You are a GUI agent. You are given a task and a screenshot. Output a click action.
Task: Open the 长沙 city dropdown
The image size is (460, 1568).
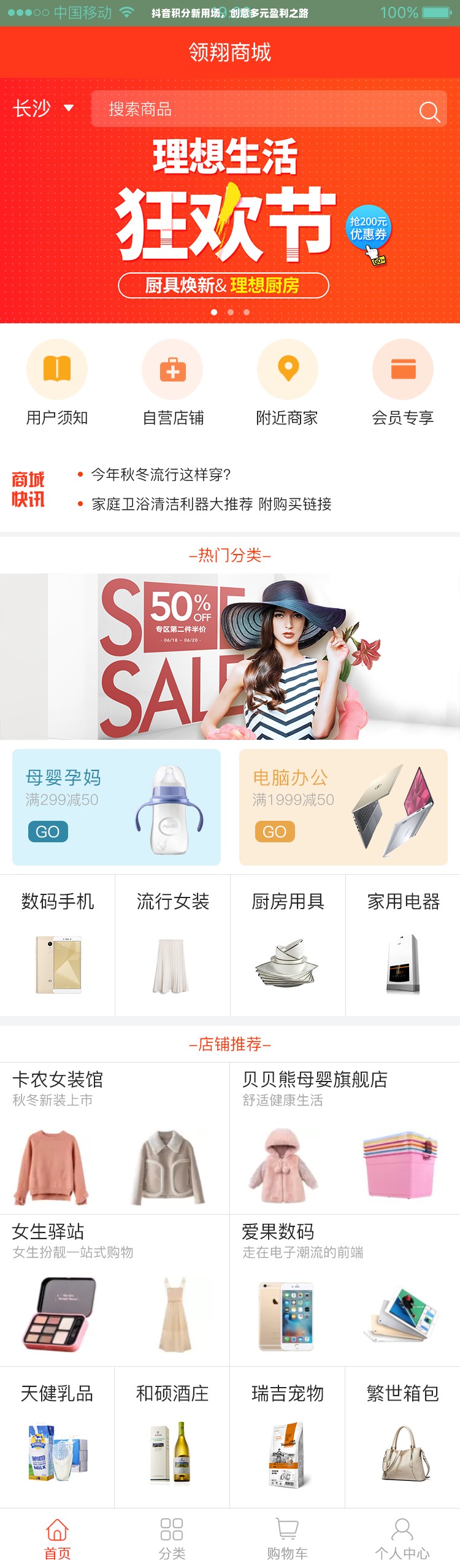[x=43, y=109]
